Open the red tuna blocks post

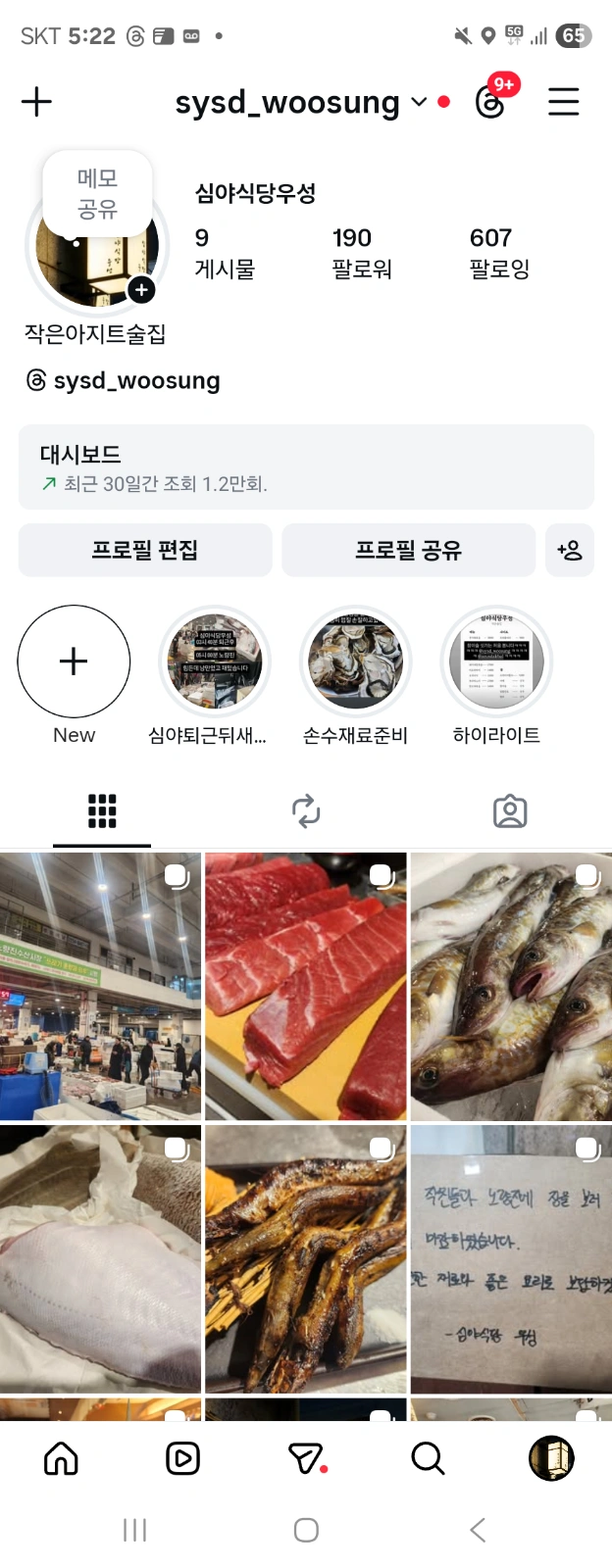tap(306, 987)
